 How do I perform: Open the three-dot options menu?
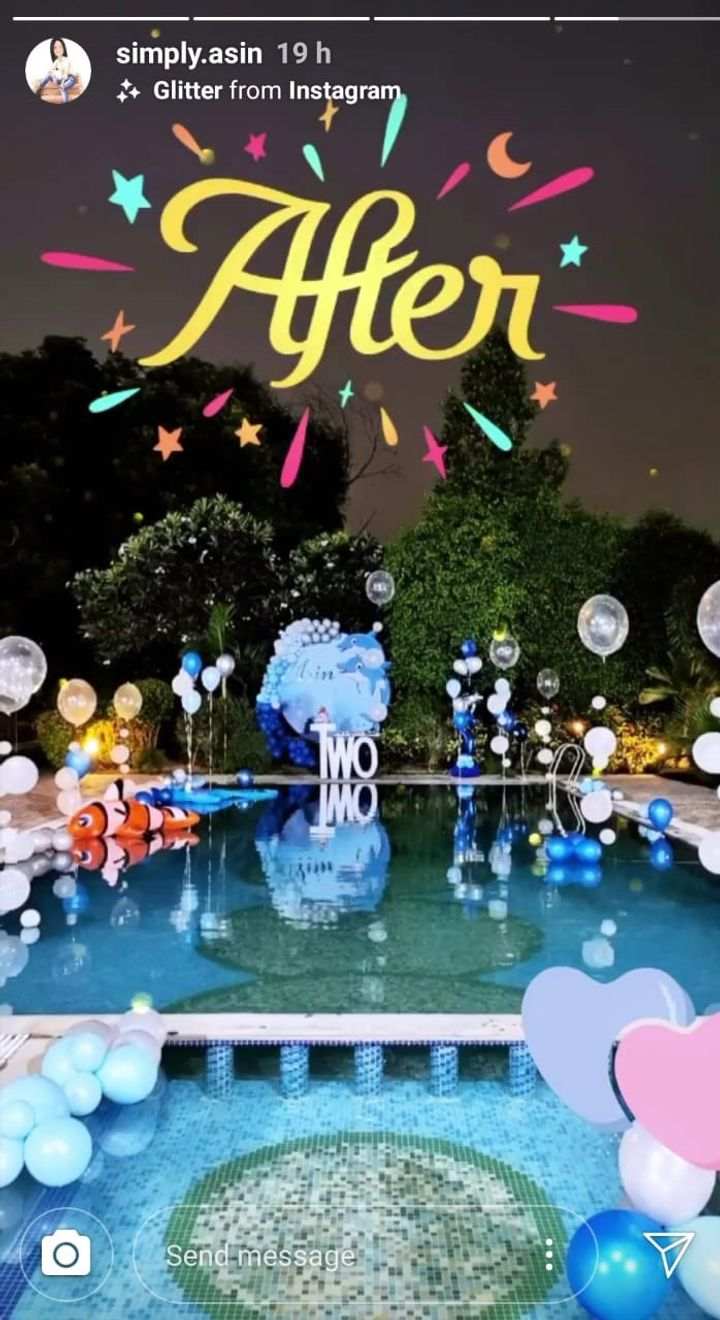[548, 1254]
